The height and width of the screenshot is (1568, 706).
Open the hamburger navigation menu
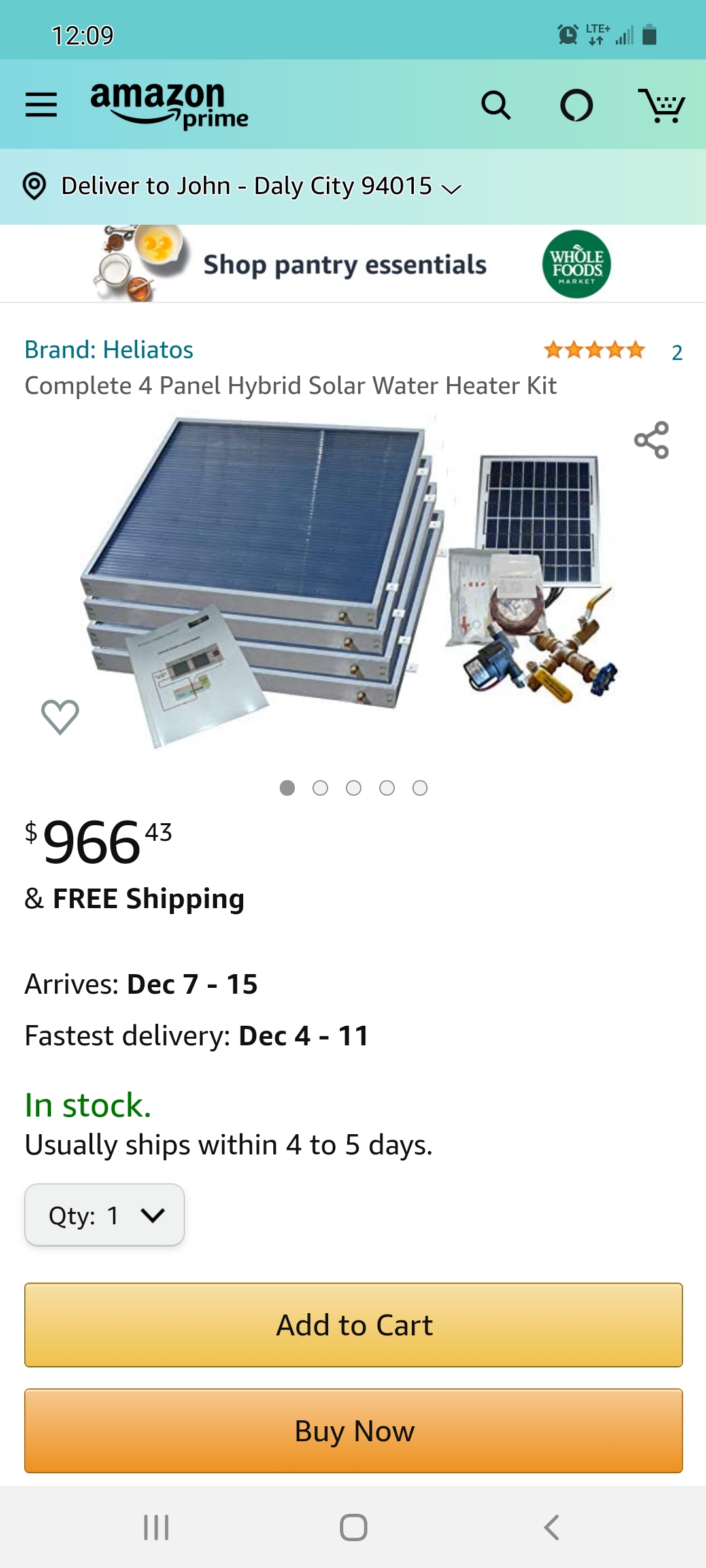click(41, 105)
